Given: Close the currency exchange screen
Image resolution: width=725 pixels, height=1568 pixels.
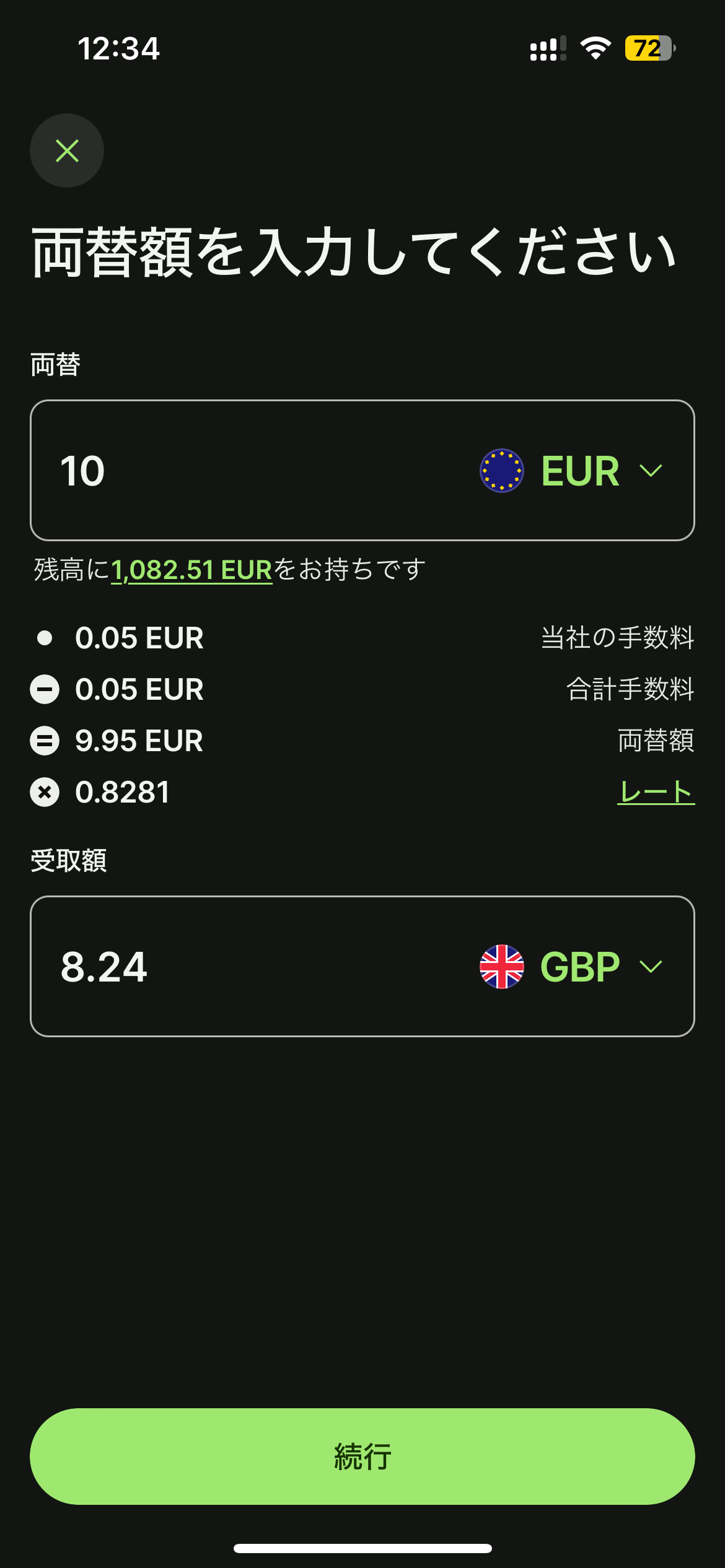Looking at the screenshot, I should pos(67,150).
